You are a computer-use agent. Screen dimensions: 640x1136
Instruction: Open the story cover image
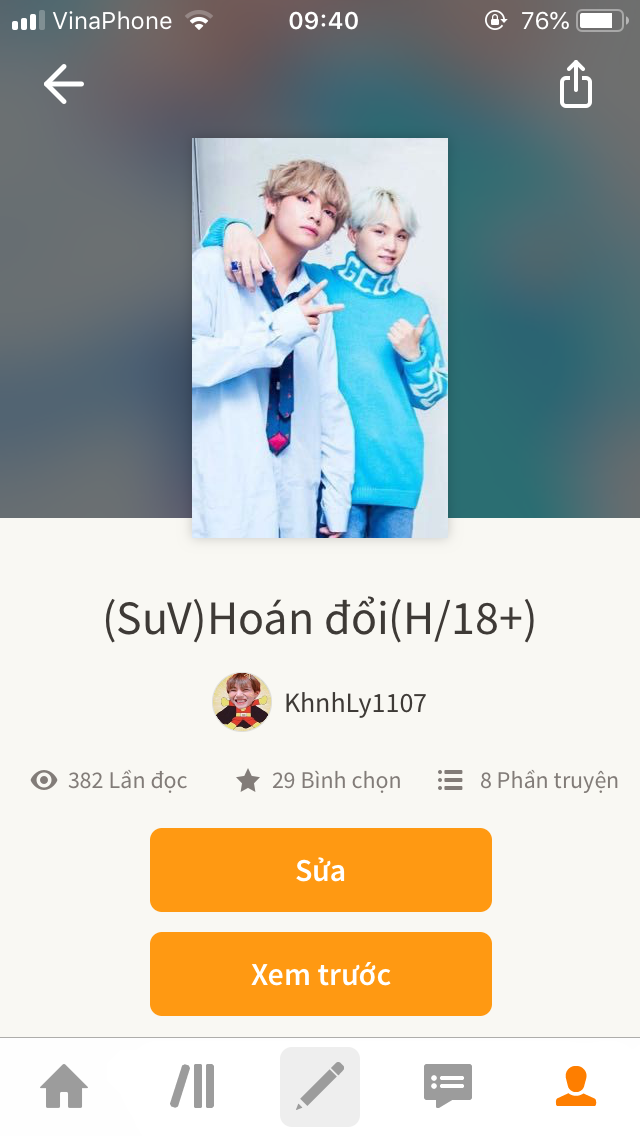click(320, 338)
